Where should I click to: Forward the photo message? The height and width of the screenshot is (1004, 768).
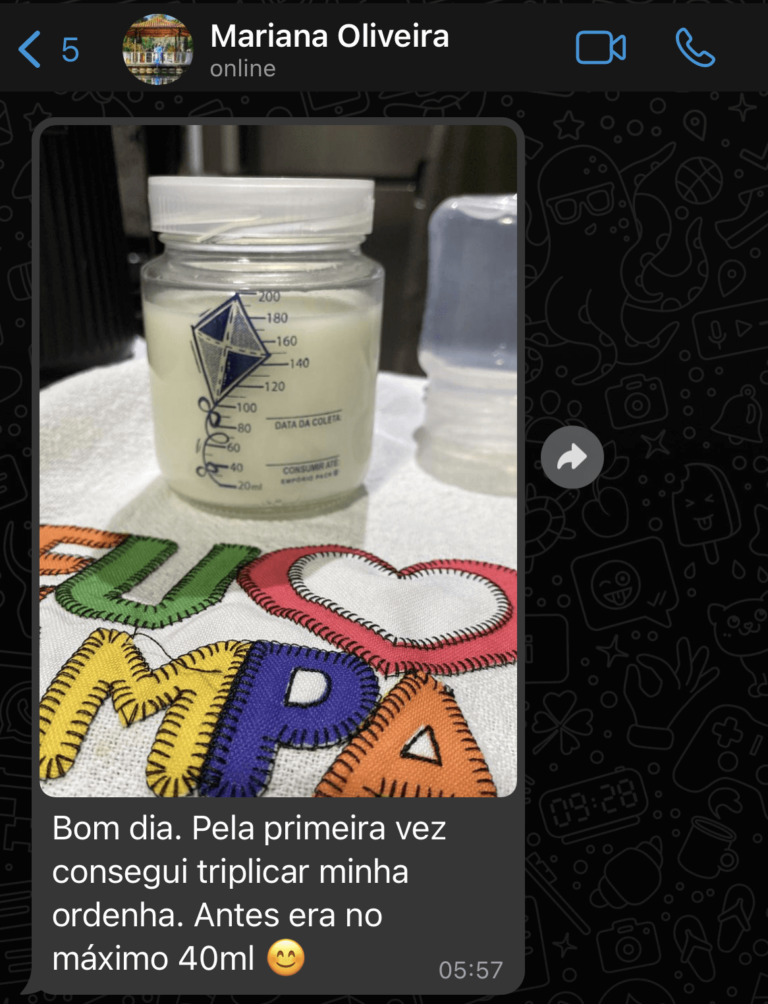(572, 458)
